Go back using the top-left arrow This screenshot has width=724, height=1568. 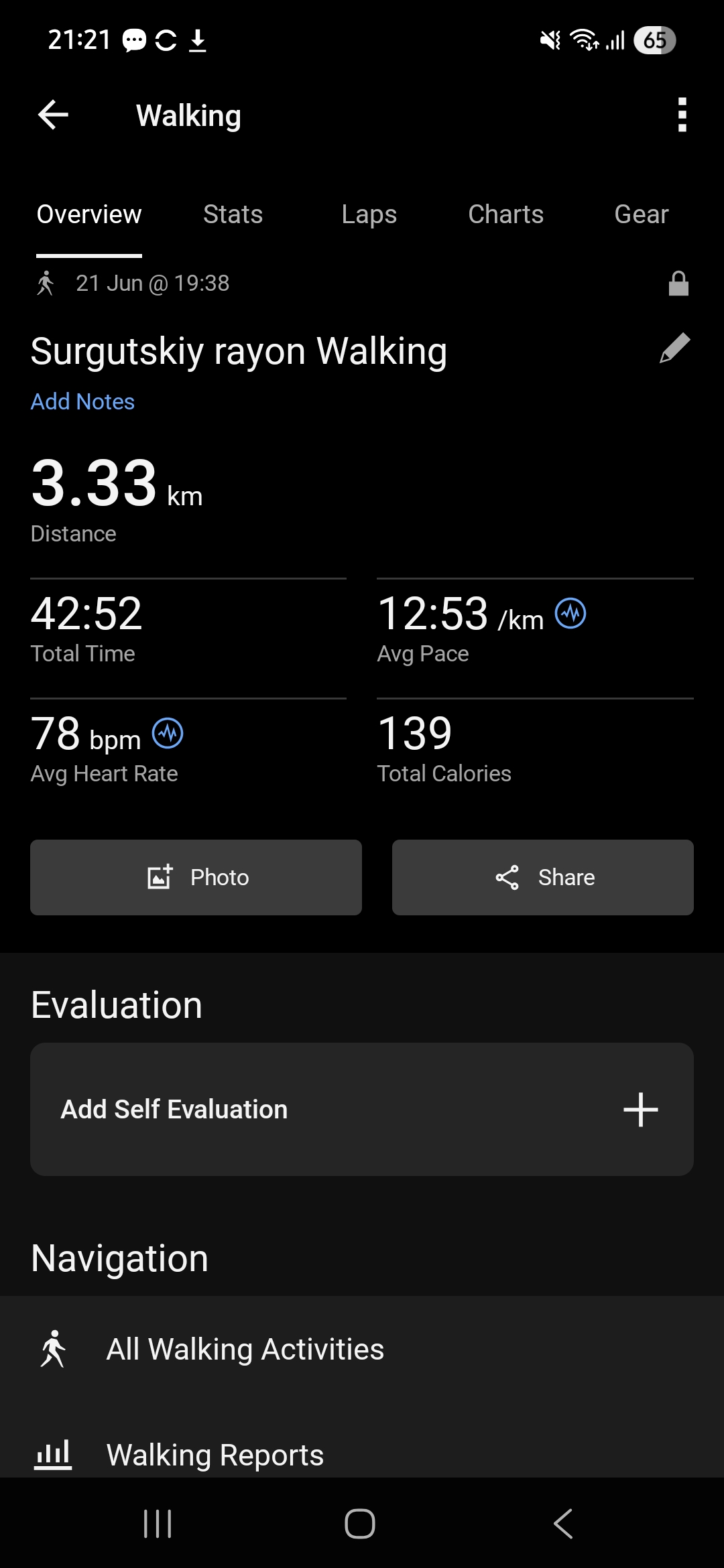[54, 115]
